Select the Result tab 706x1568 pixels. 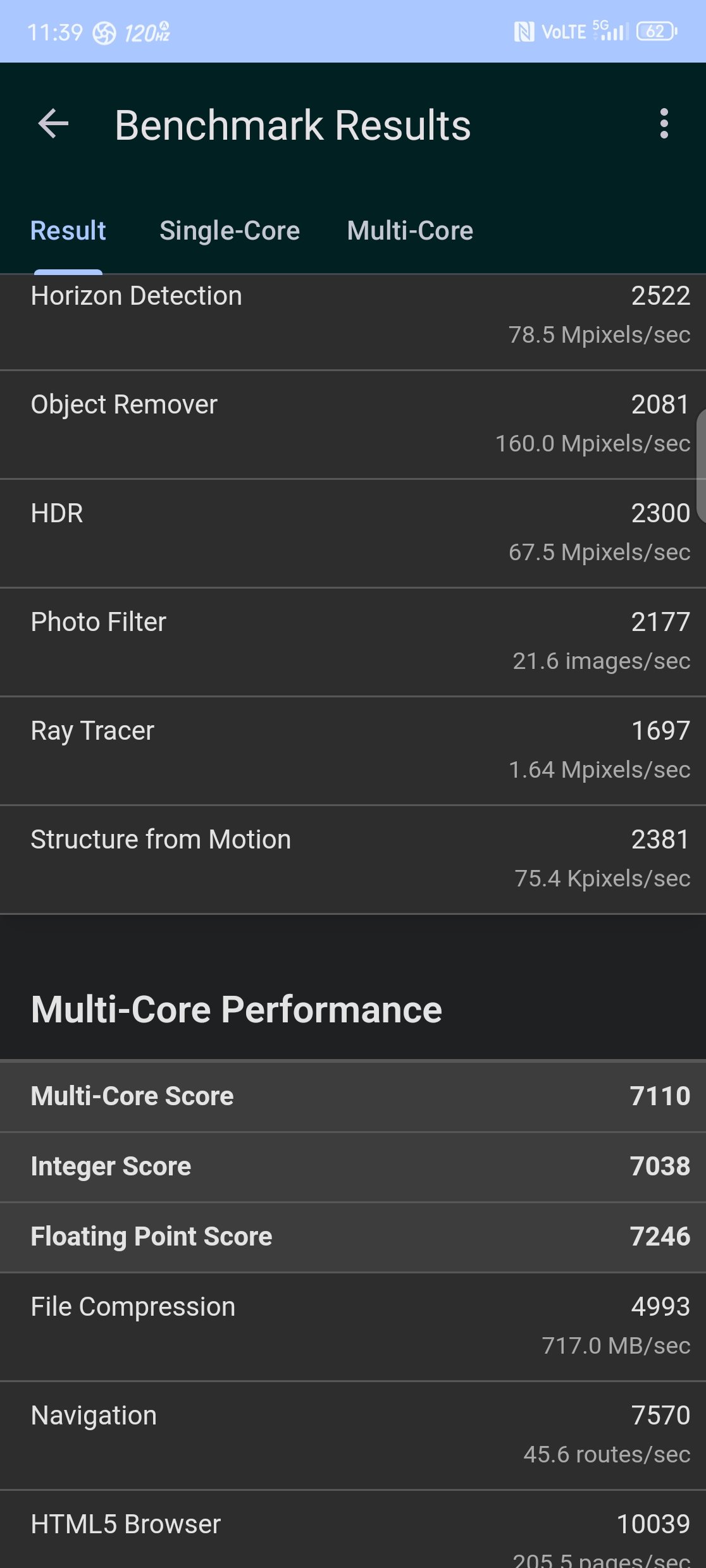click(68, 231)
